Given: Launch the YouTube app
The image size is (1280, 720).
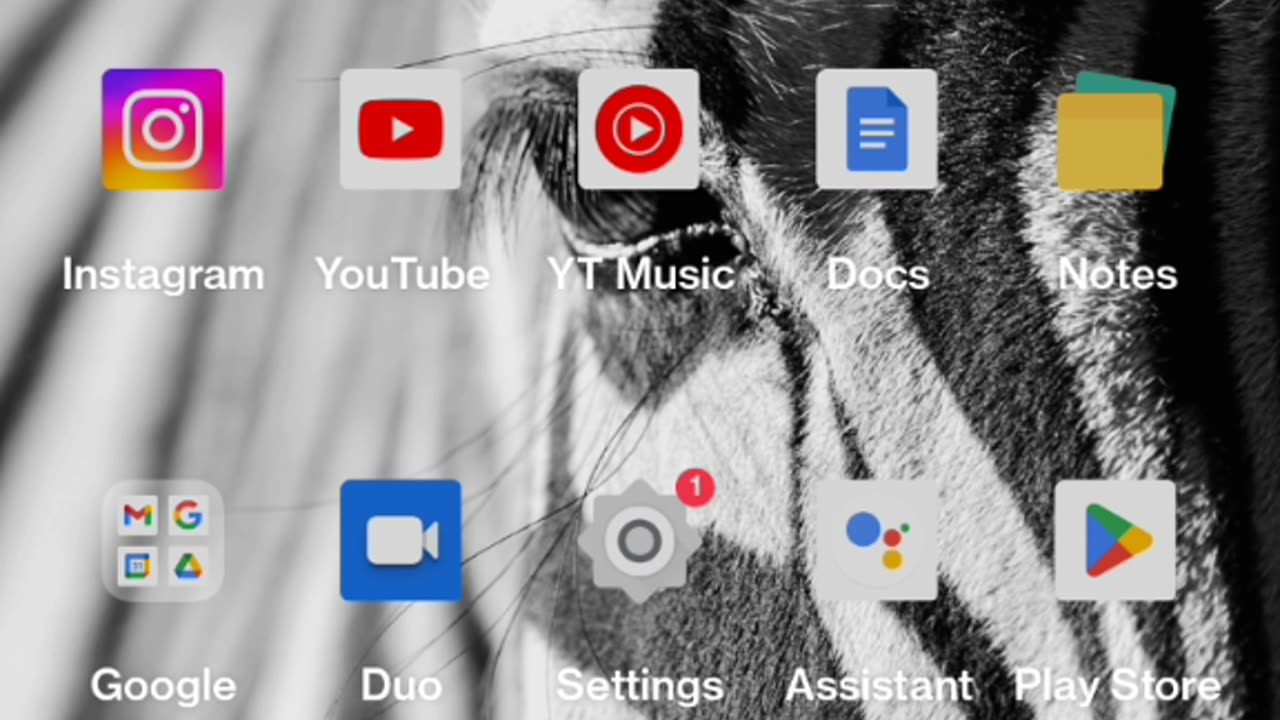Looking at the screenshot, I should (x=400, y=130).
